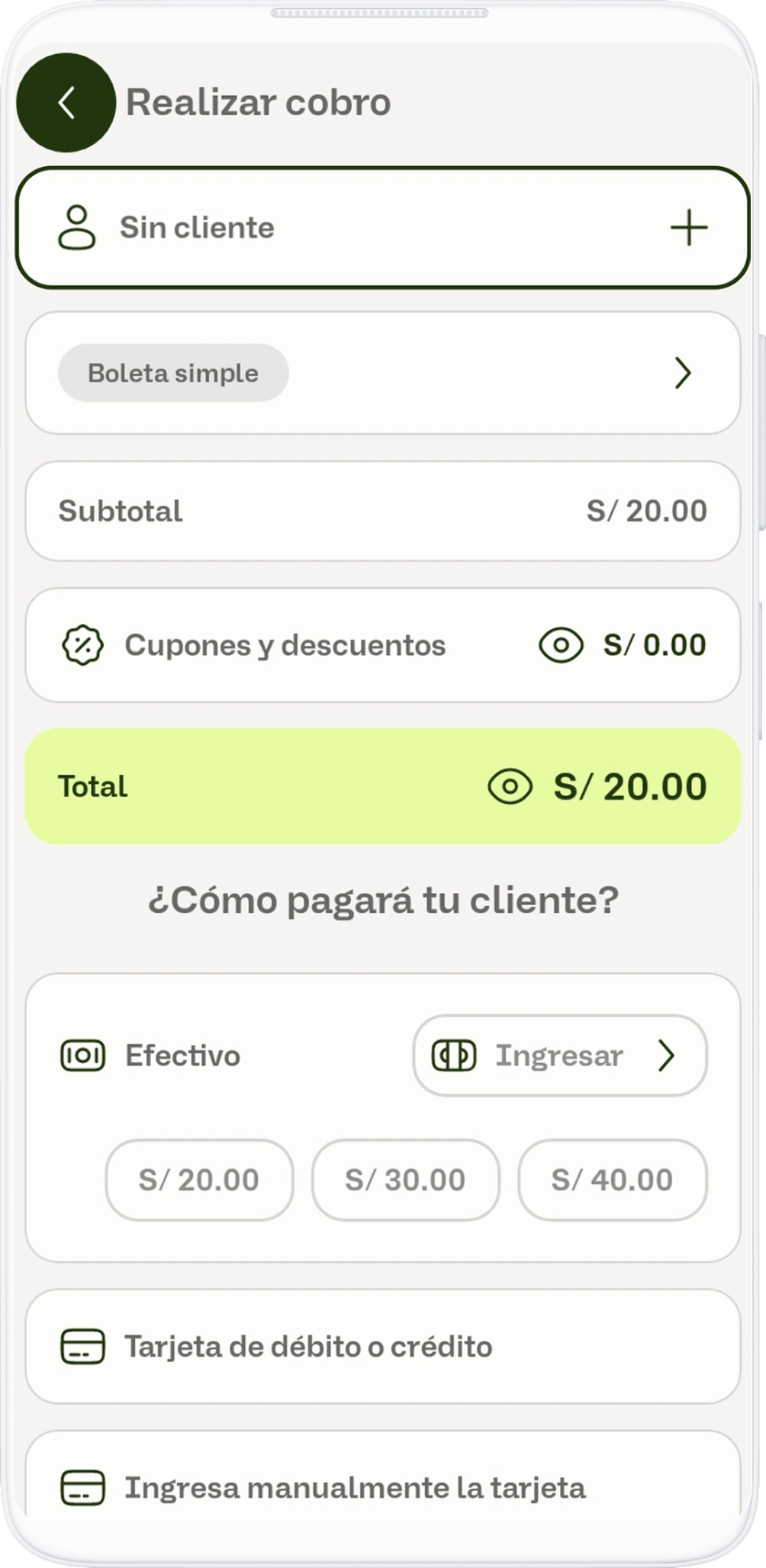Open Cupones y descuentos
The width and height of the screenshot is (766, 1568).
tap(285, 645)
